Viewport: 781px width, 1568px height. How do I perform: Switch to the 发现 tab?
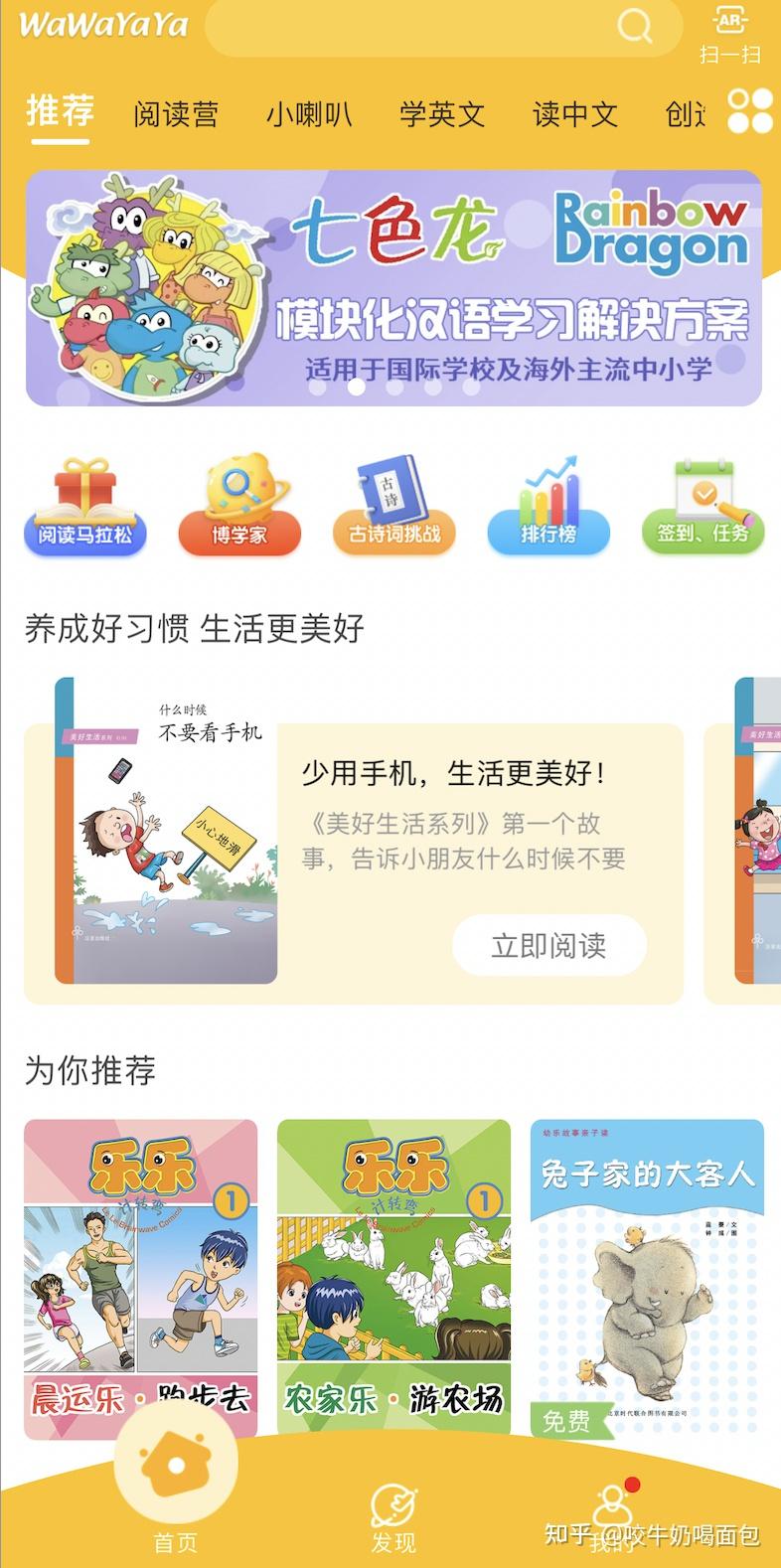(x=393, y=1517)
